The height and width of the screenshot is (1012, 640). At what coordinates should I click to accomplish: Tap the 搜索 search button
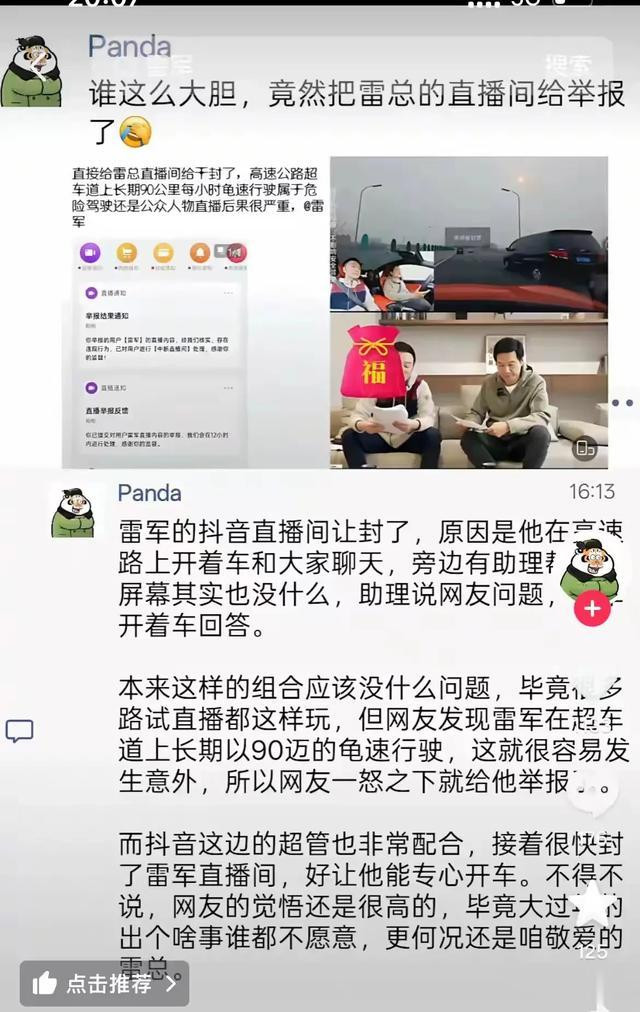pyautogui.click(x=569, y=65)
